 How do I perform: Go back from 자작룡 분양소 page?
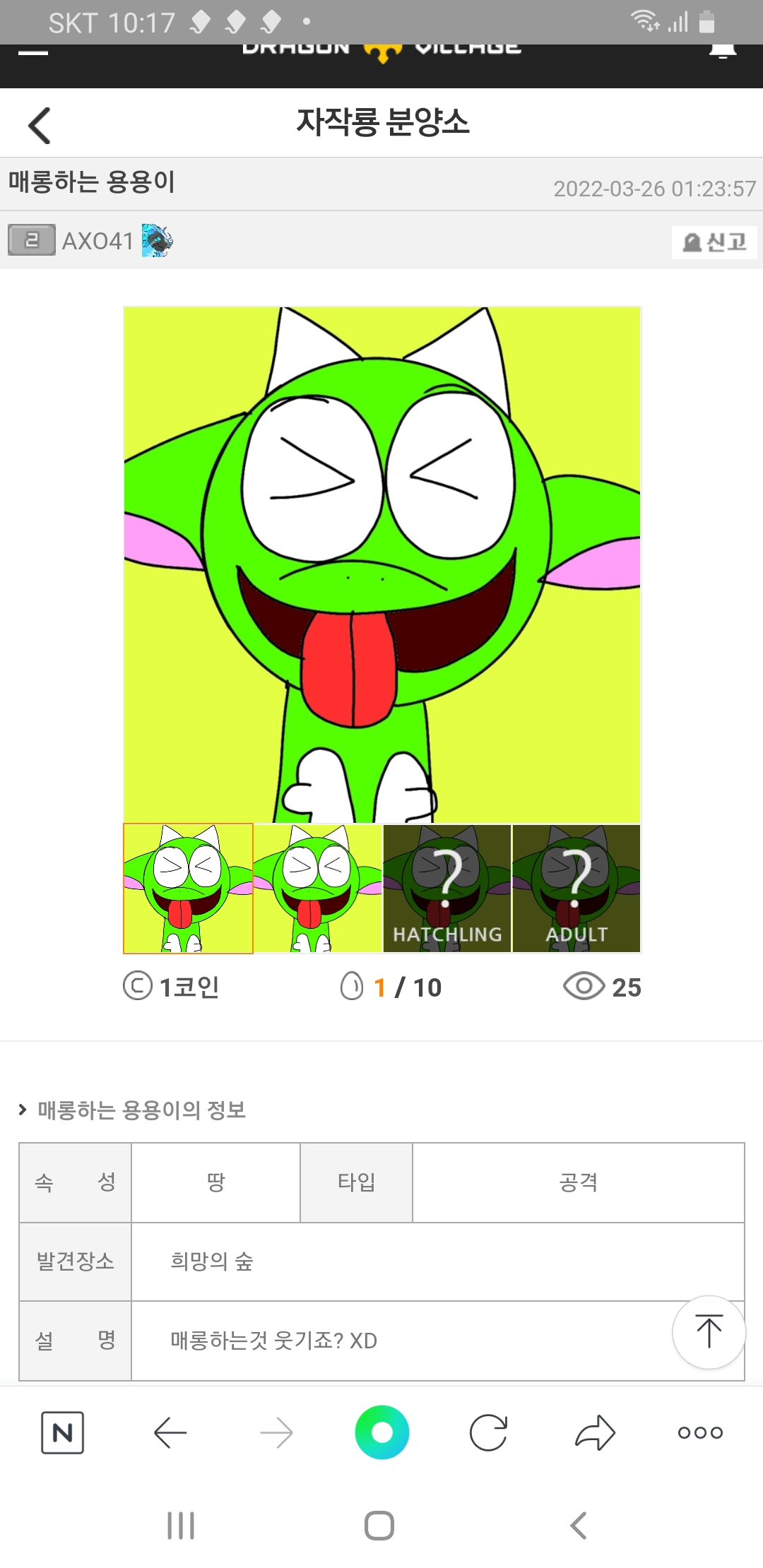tap(40, 126)
